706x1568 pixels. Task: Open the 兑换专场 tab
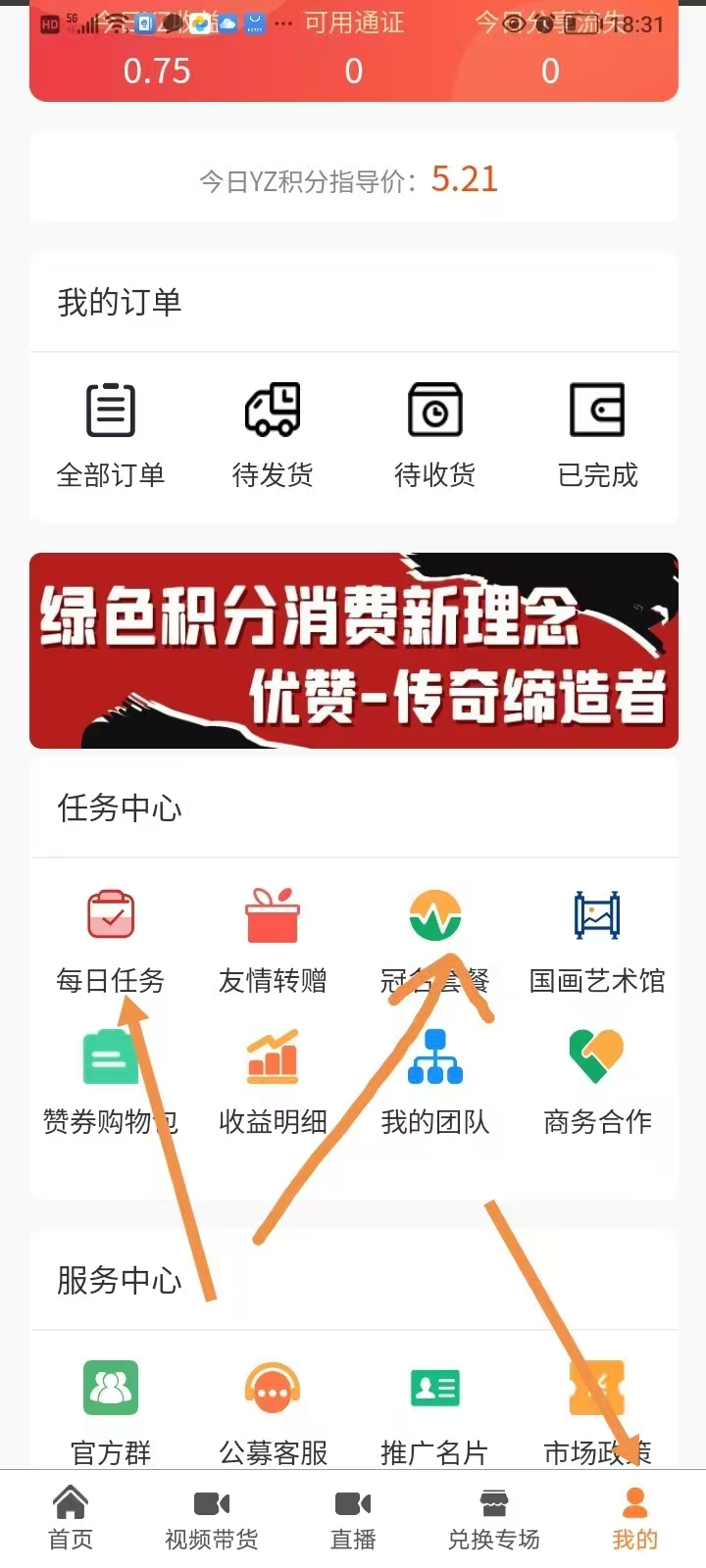point(494,1519)
